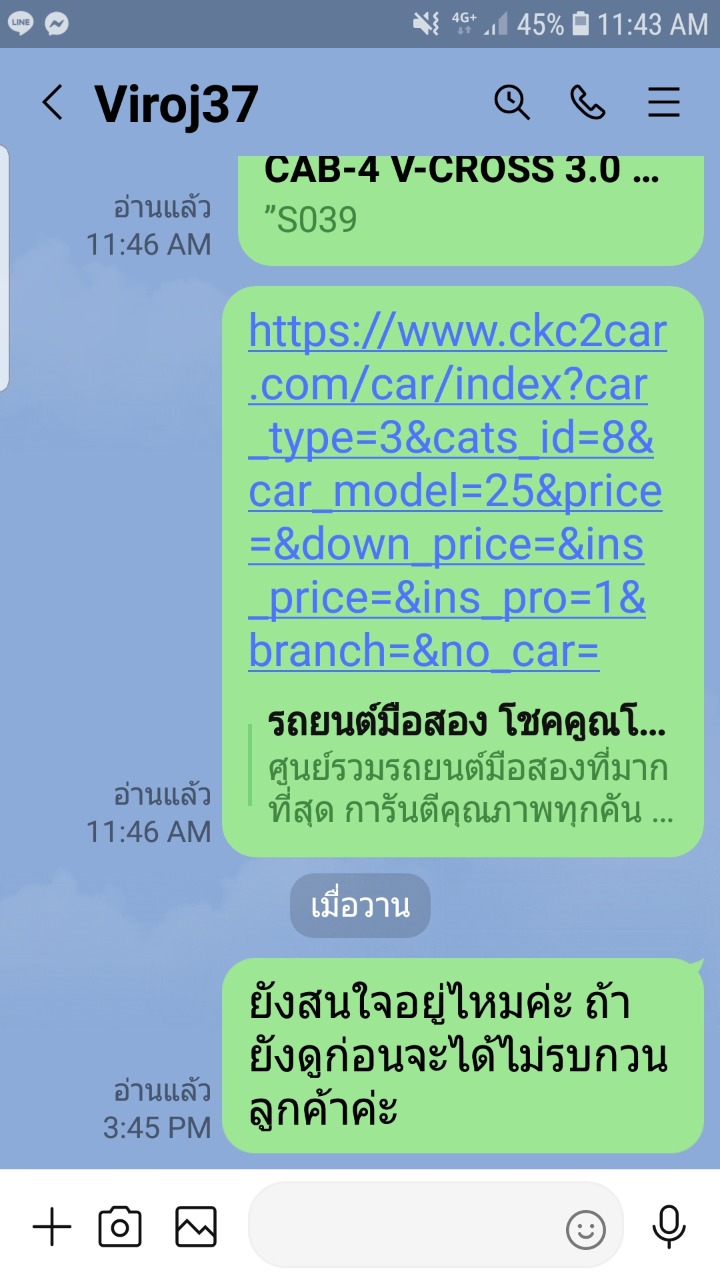Image resolution: width=720 pixels, height=1280 pixels.
Task: Start a voice call with Viroj37
Action: [588, 102]
